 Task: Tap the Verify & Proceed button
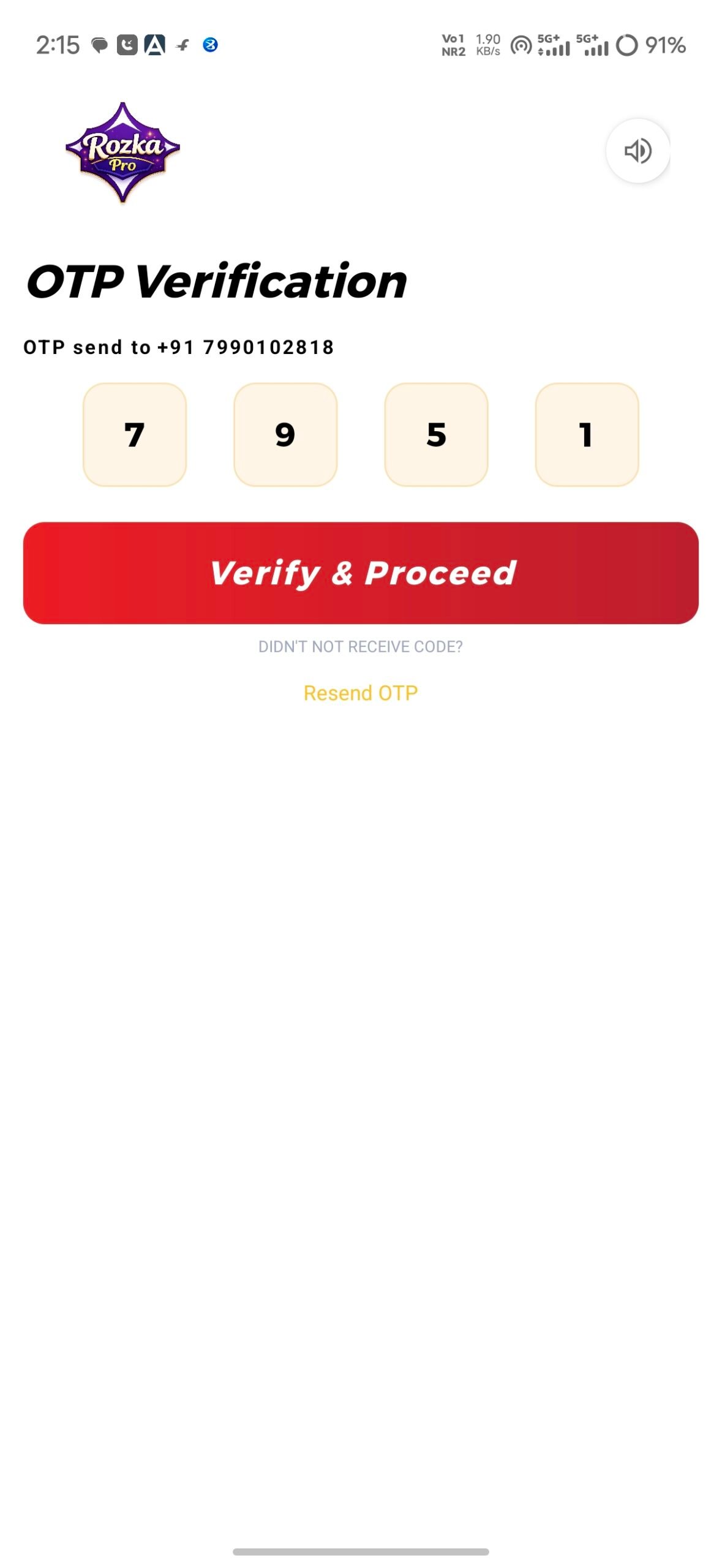point(361,573)
